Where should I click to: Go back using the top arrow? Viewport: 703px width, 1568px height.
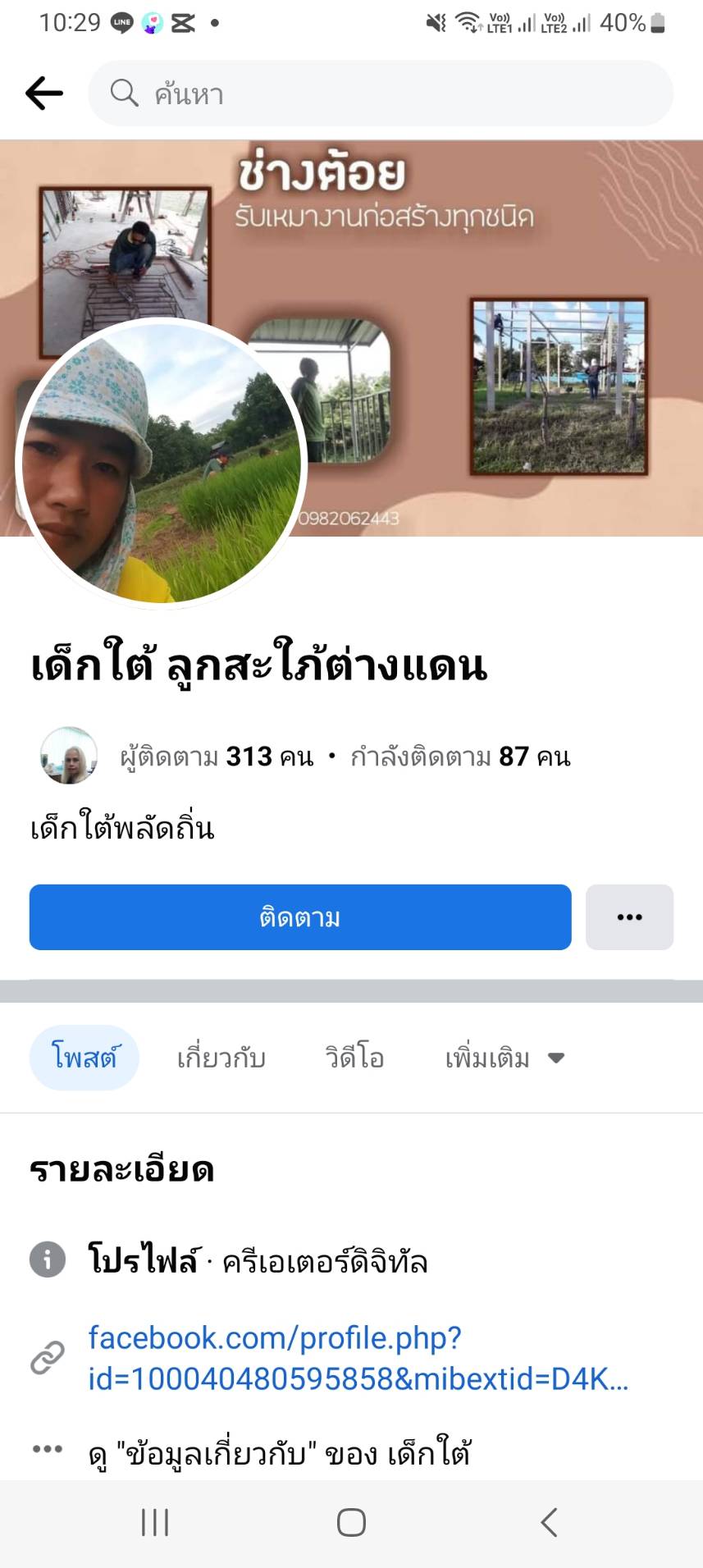(x=44, y=94)
